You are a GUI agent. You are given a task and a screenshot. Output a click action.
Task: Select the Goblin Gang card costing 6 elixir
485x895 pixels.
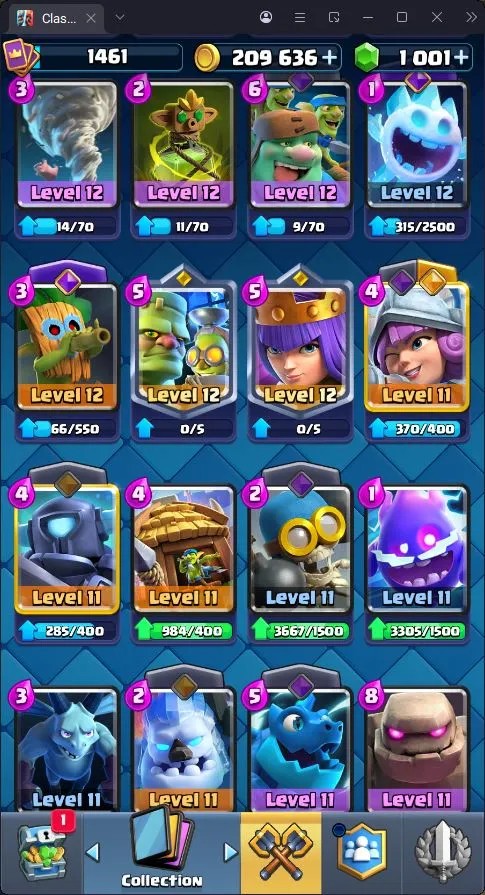(x=300, y=144)
